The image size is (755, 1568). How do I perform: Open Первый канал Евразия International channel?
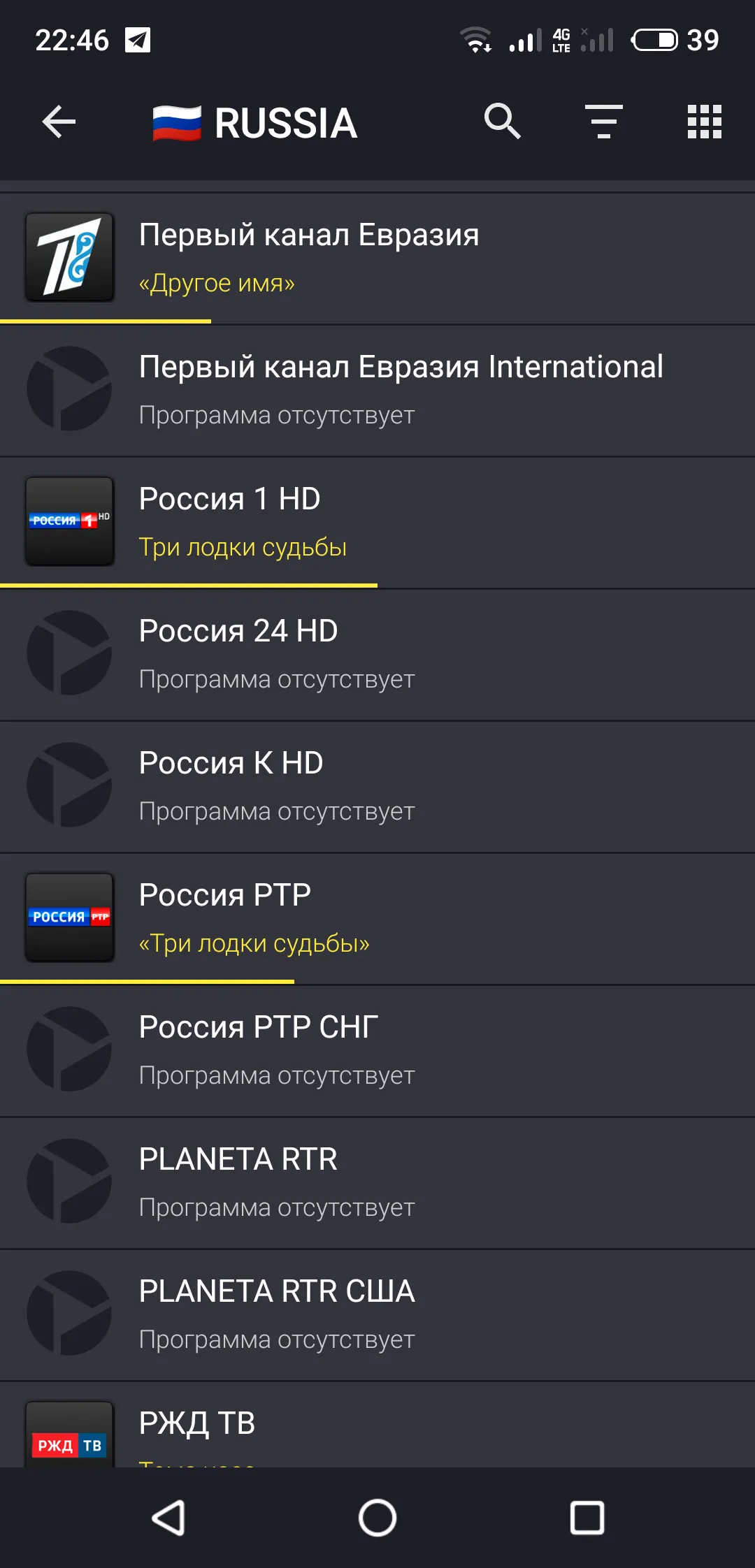click(377, 391)
